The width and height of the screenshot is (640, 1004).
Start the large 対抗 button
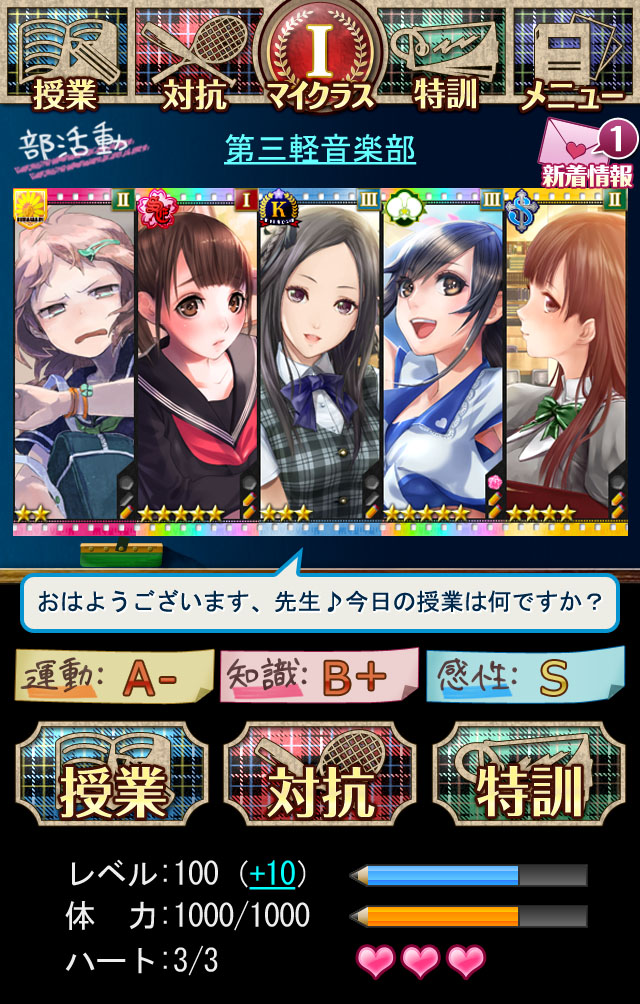[320, 775]
